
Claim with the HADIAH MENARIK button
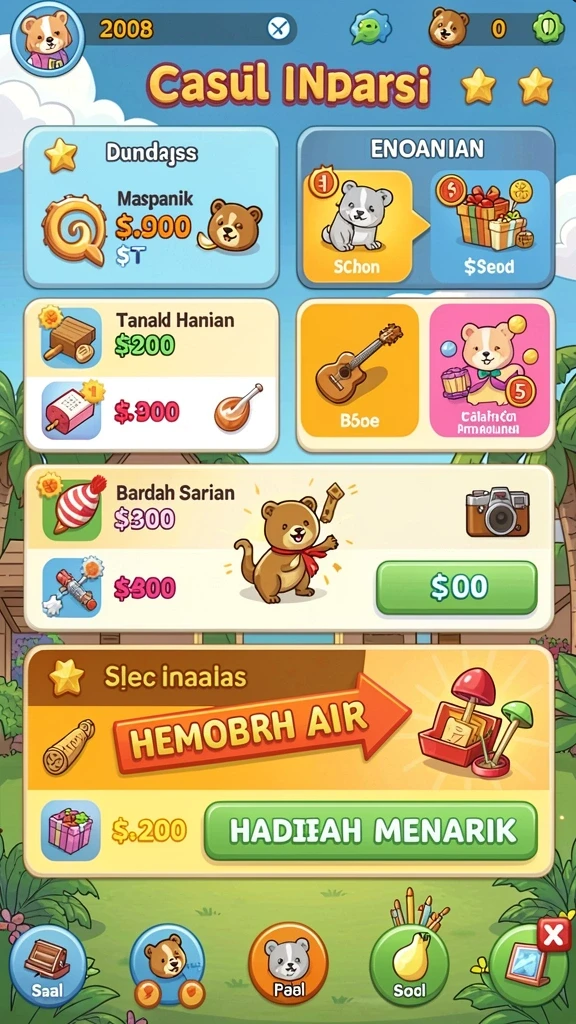(x=371, y=831)
